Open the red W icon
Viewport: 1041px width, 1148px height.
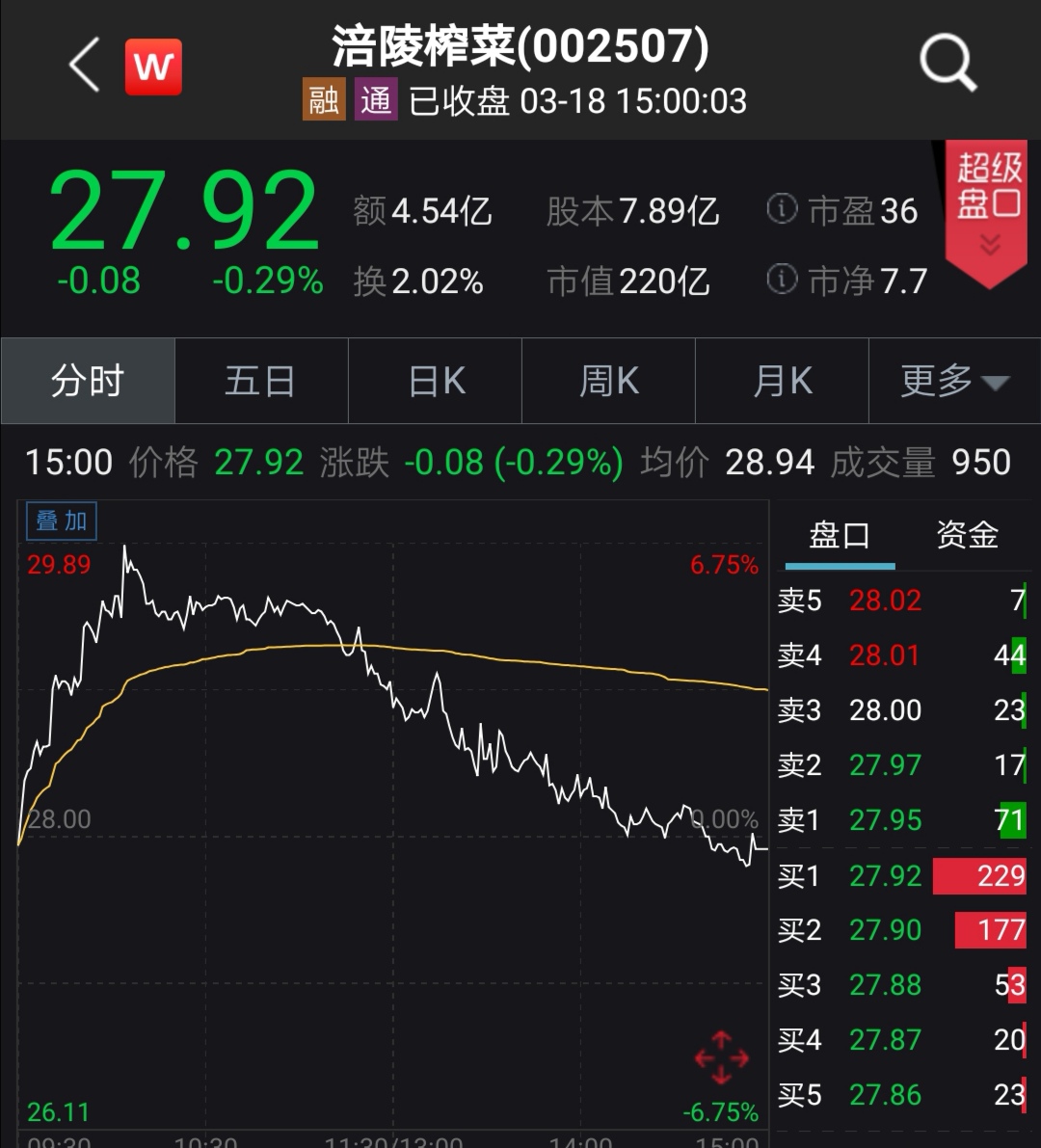(153, 67)
